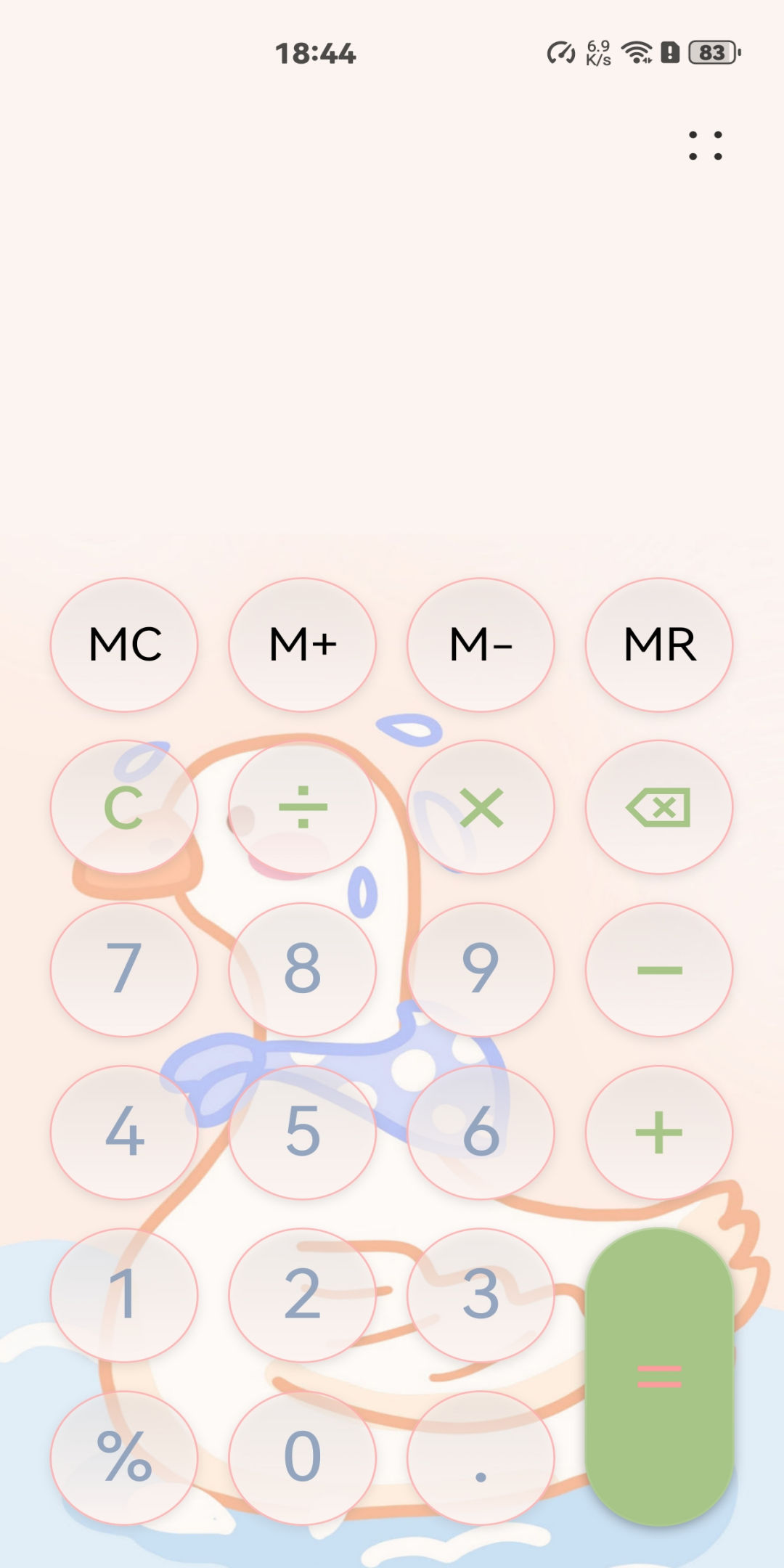Open the four-dot menu icon

[x=705, y=146]
